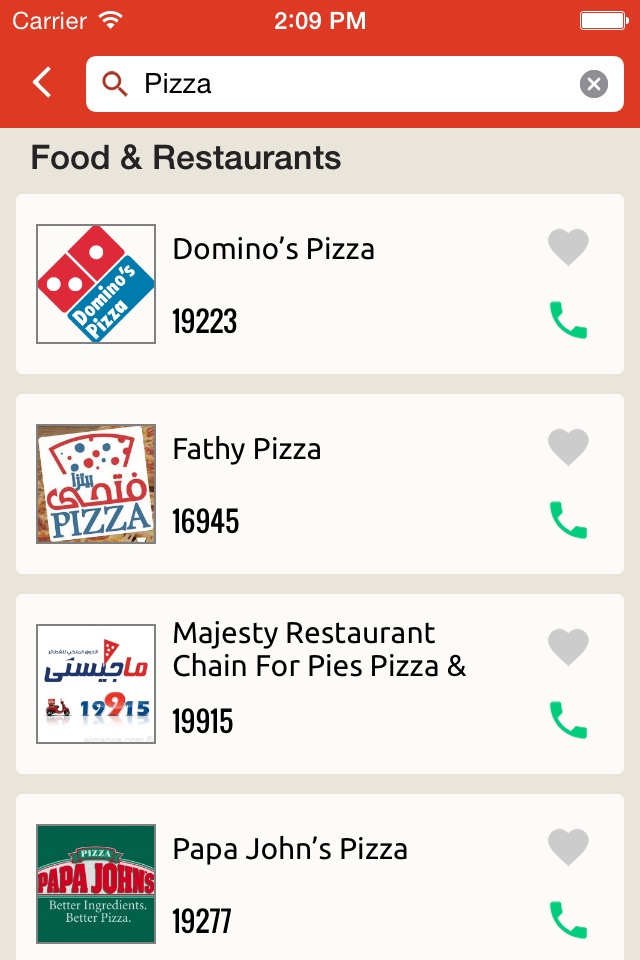The image size is (640, 960).
Task: Add Fathy Pizza to favorites
Action: pos(568,447)
